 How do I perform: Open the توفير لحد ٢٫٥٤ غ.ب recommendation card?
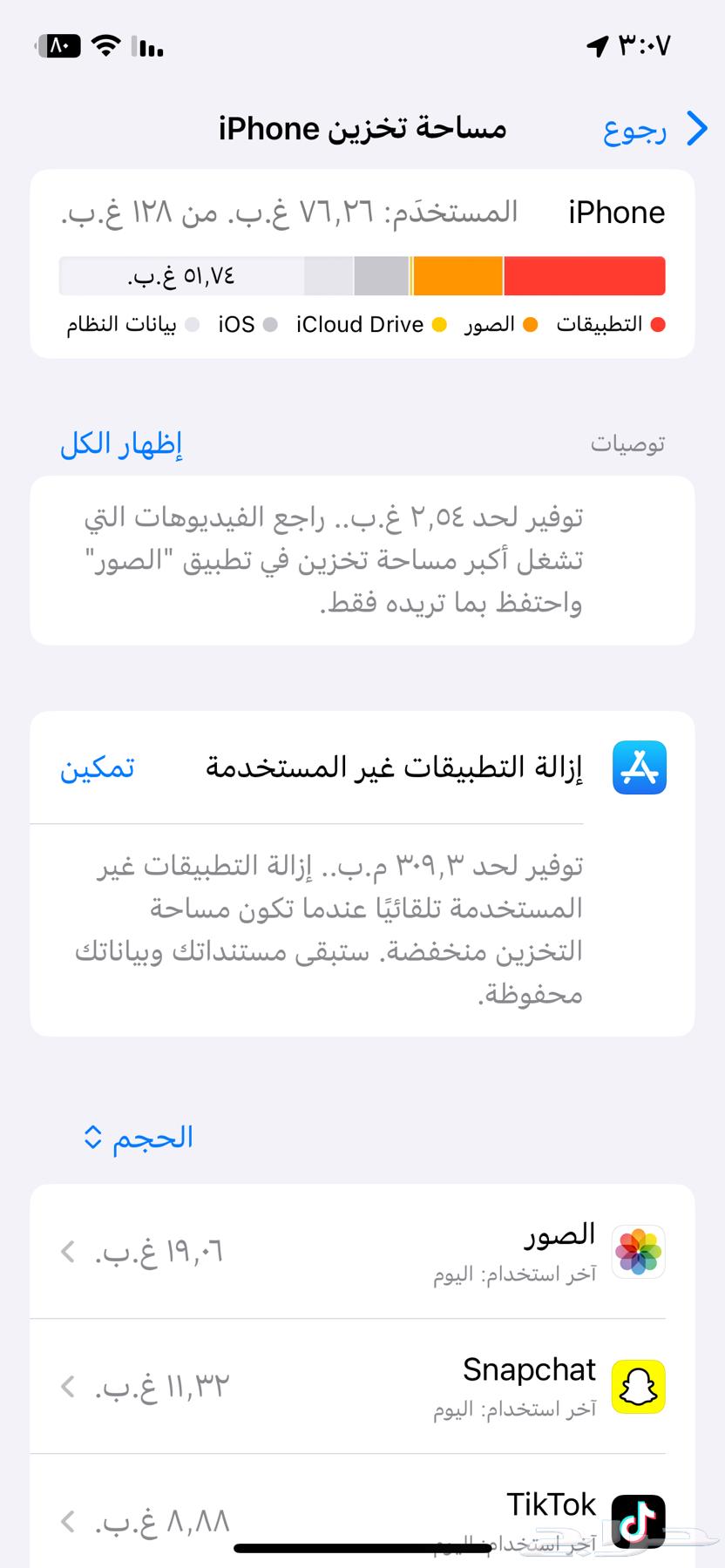(x=362, y=560)
